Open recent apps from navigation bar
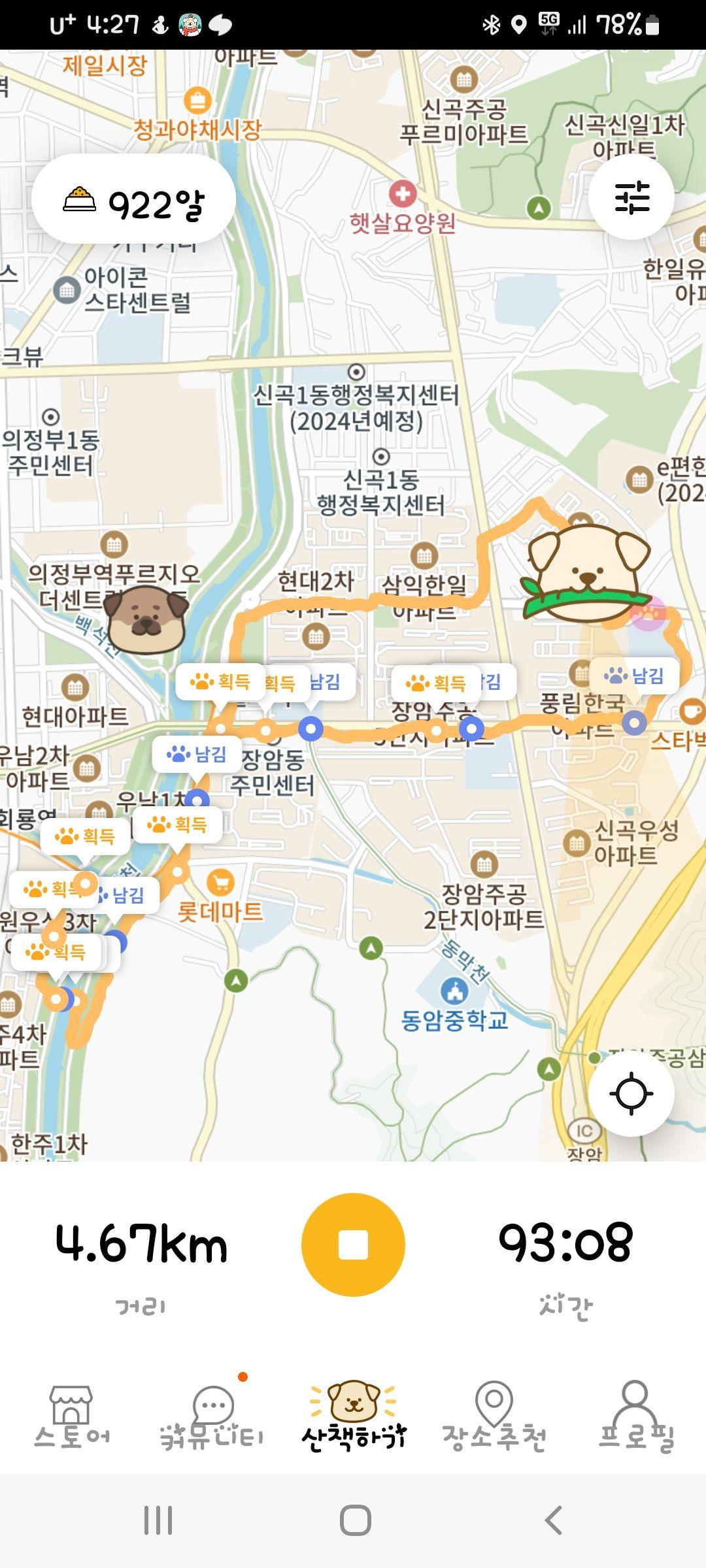706x1568 pixels. coord(158,1520)
